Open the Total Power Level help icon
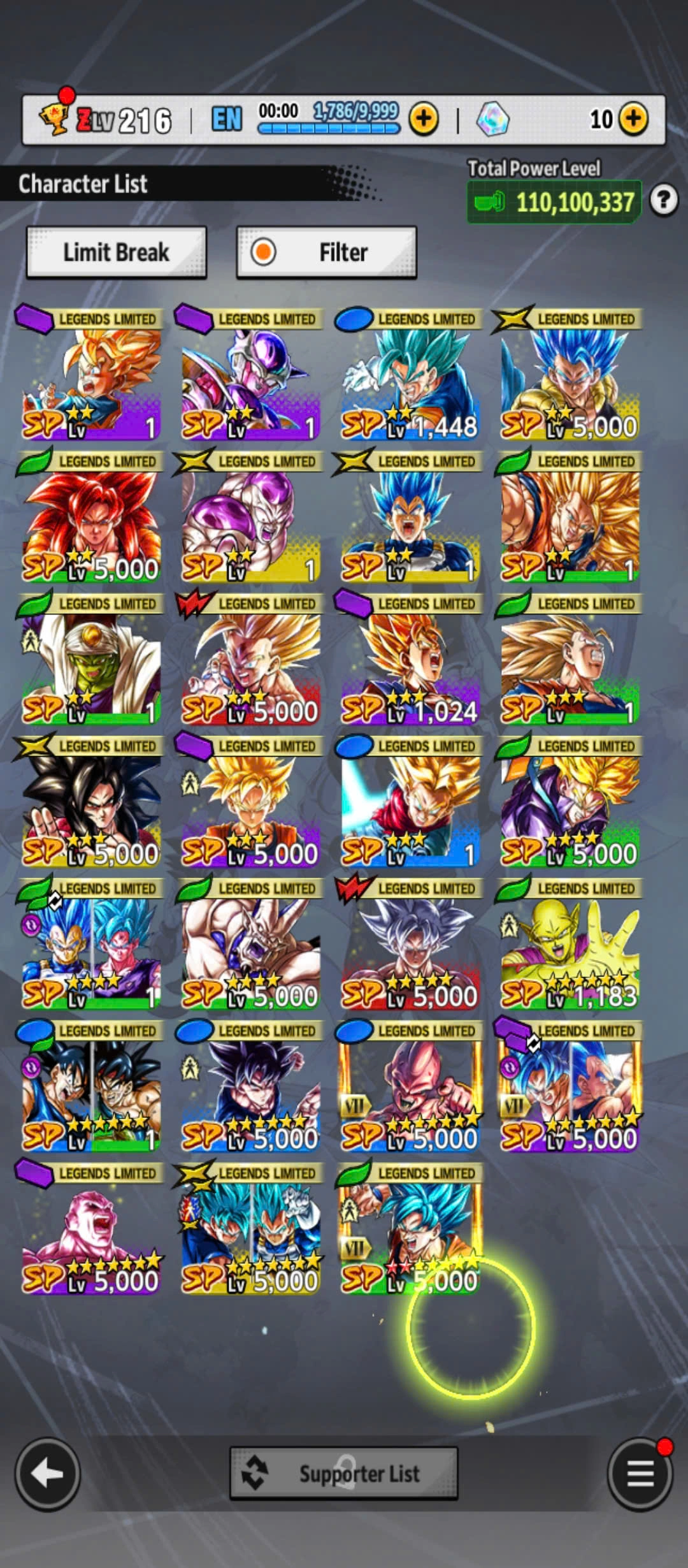 (663, 201)
